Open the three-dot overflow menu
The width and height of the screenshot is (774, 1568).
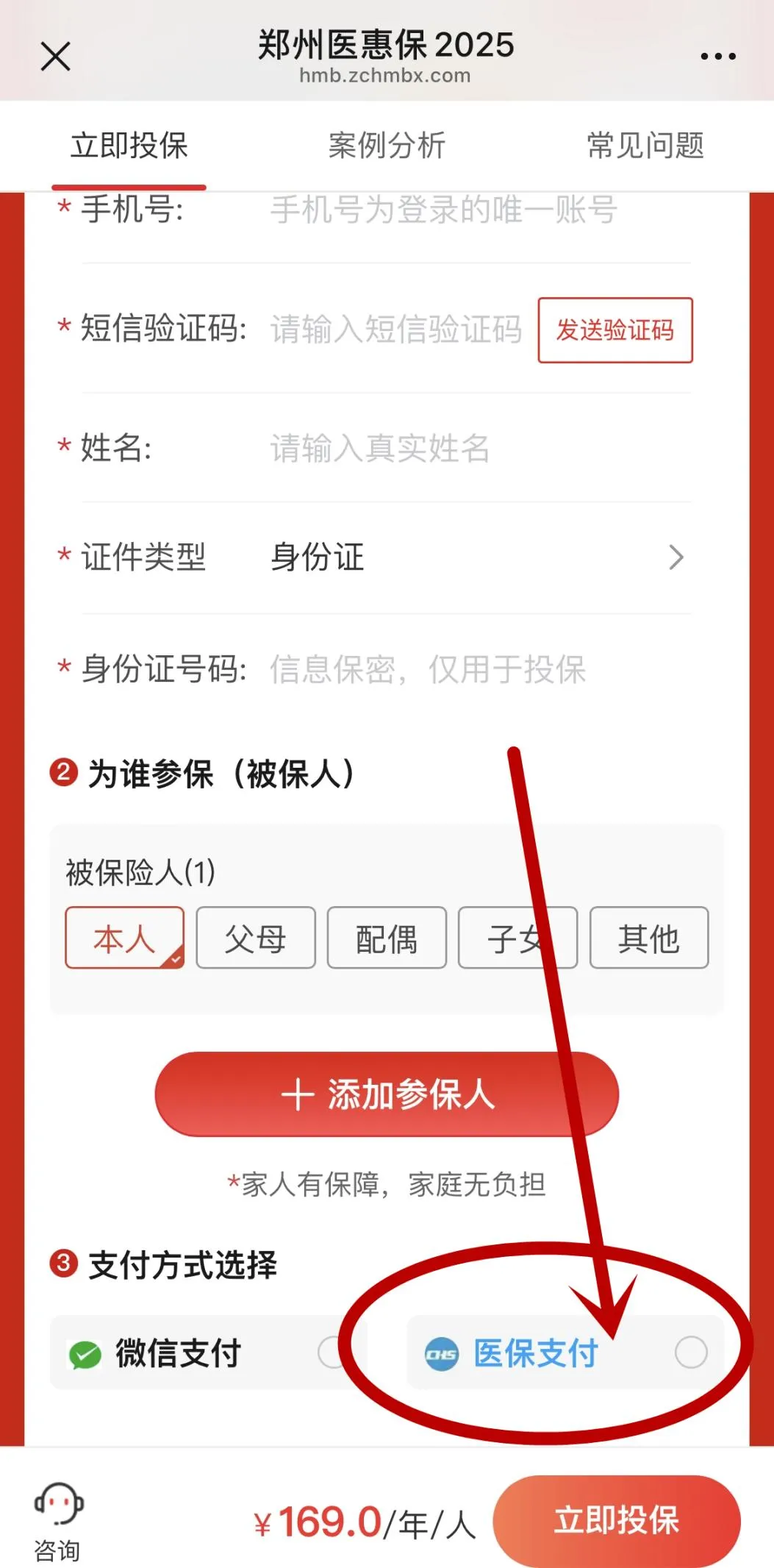point(717,57)
